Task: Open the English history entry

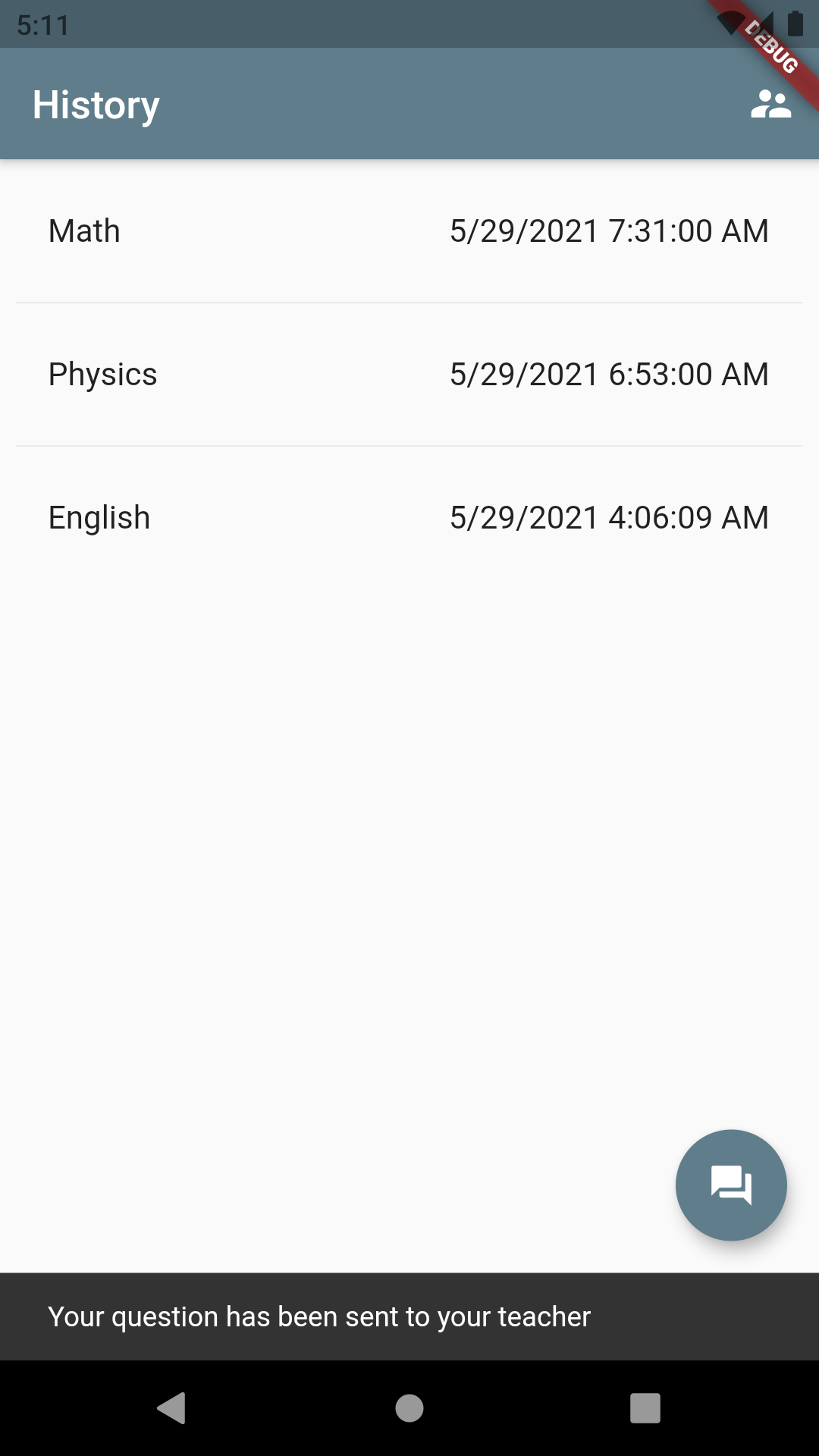Action: point(409,518)
